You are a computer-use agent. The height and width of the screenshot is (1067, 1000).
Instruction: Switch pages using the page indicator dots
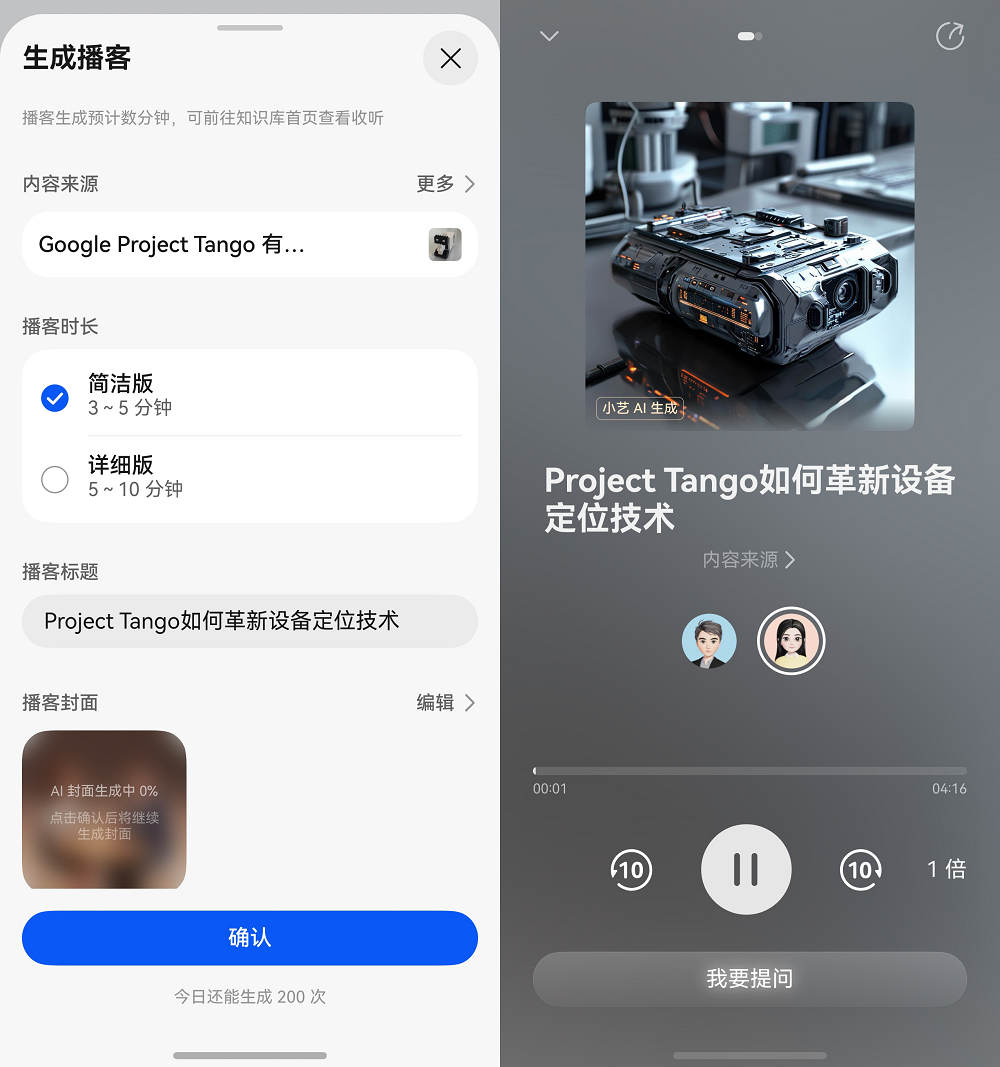[x=749, y=36]
